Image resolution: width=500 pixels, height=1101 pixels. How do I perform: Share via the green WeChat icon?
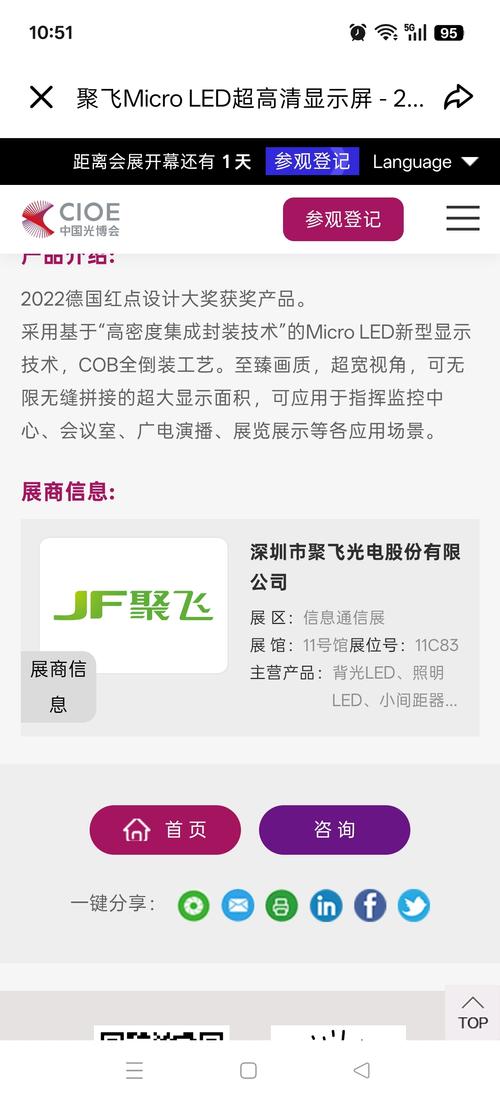193,905
